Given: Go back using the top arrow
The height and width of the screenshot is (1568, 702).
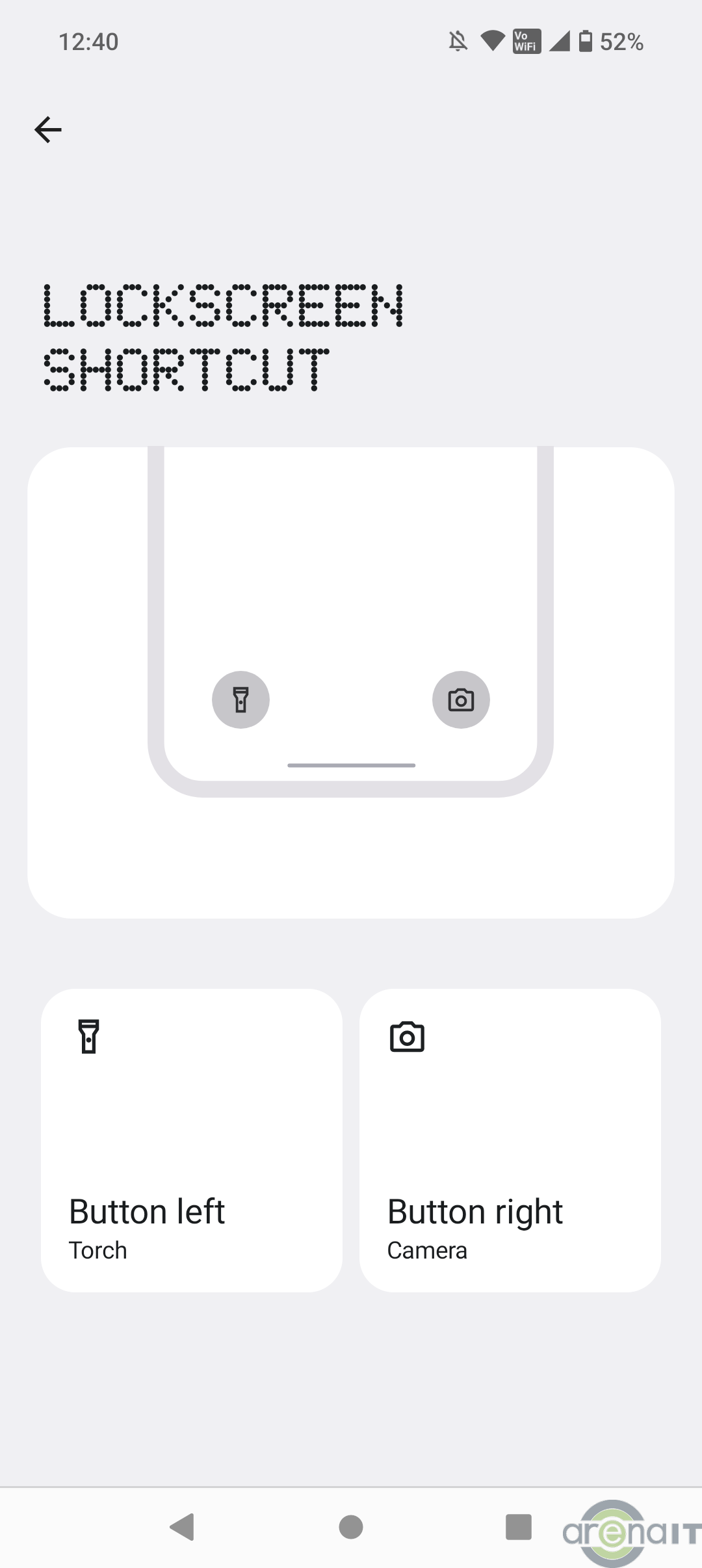Looking at the screenshot, I should [x=48, y=129].
